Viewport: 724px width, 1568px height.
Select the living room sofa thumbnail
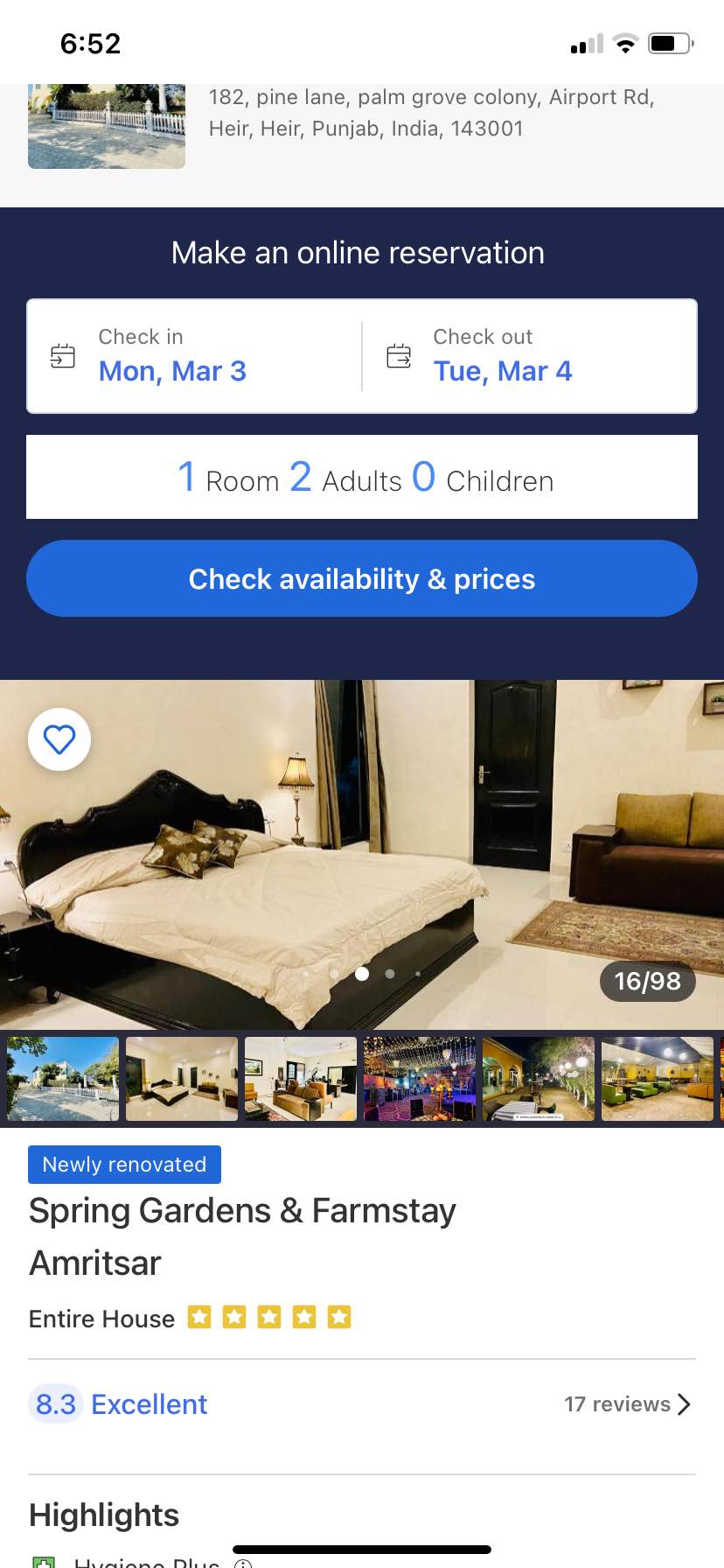click(x=301, y=1079)
